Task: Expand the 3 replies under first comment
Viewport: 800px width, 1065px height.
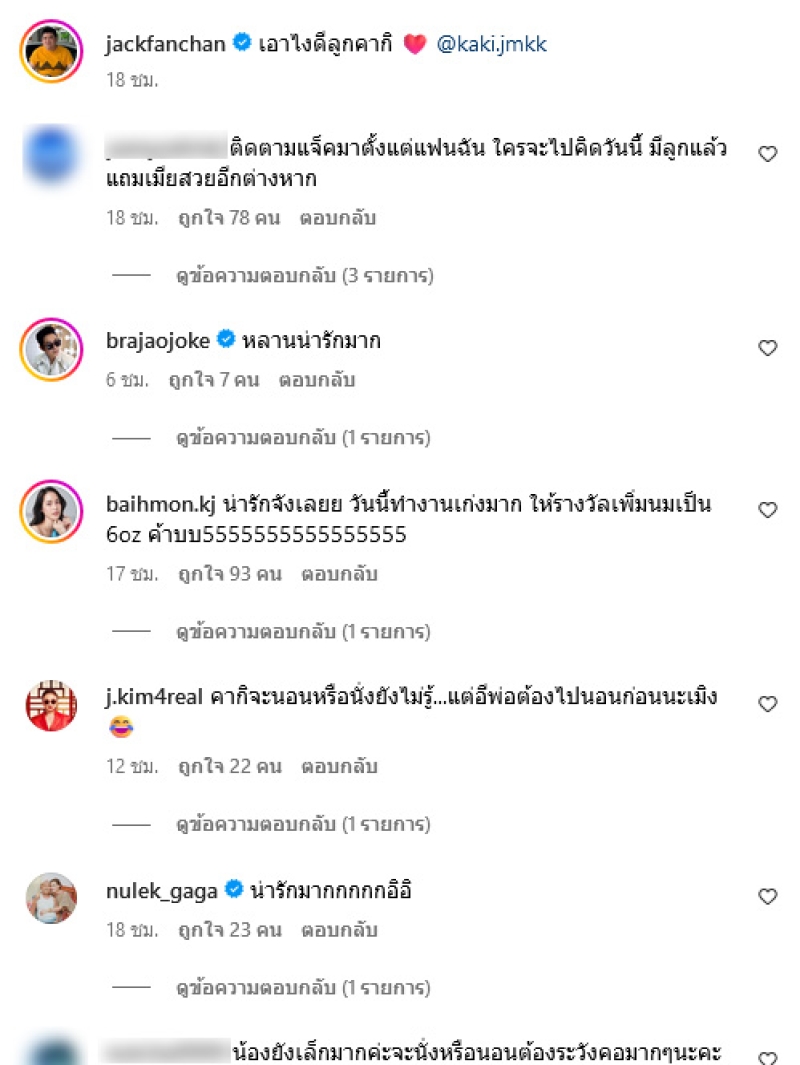Action: pos(305,275)
